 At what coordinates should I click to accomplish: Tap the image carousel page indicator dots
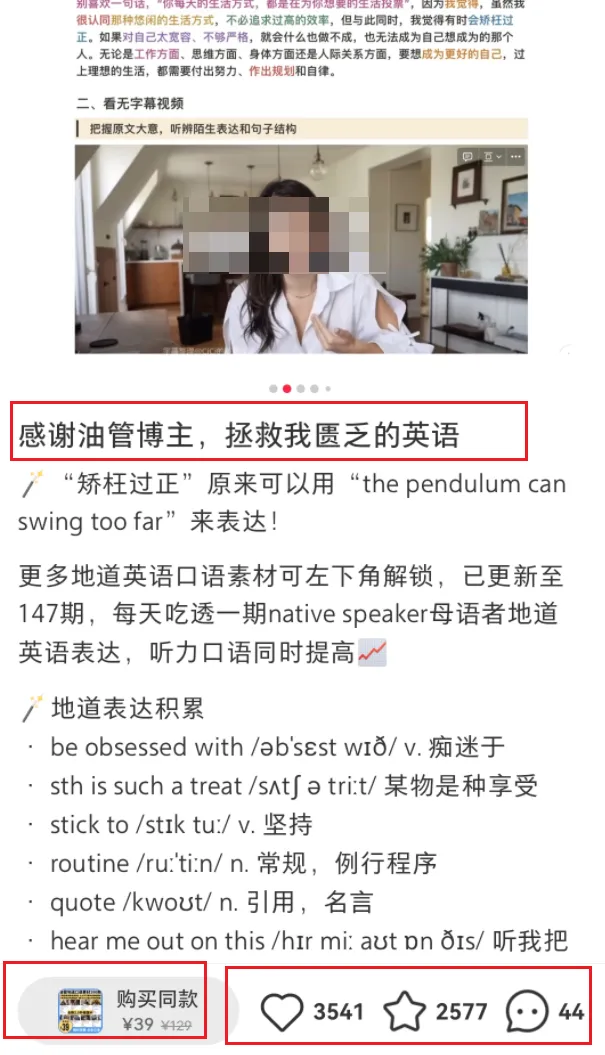coord(300,388)
